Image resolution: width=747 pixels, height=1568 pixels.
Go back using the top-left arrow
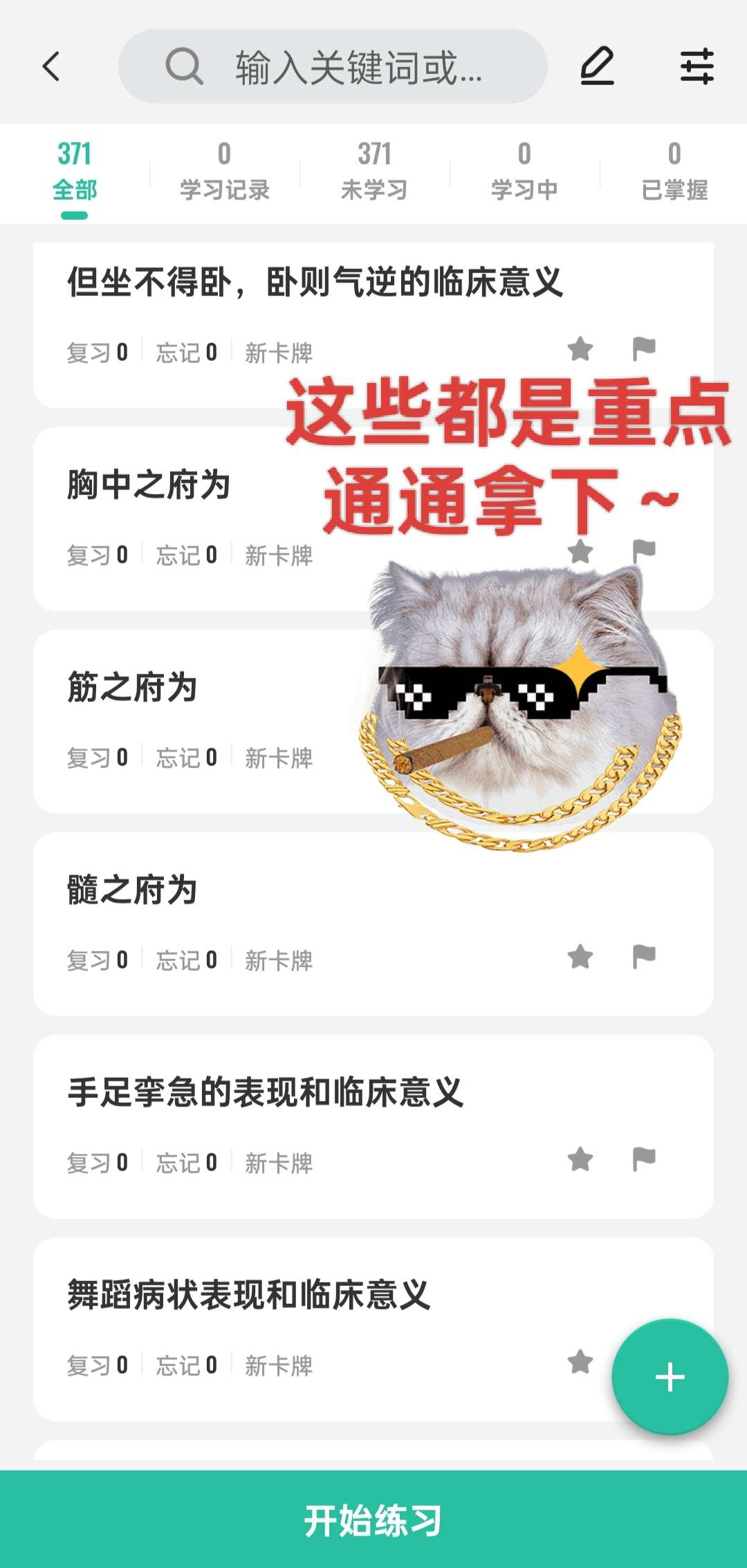(52, 66)
